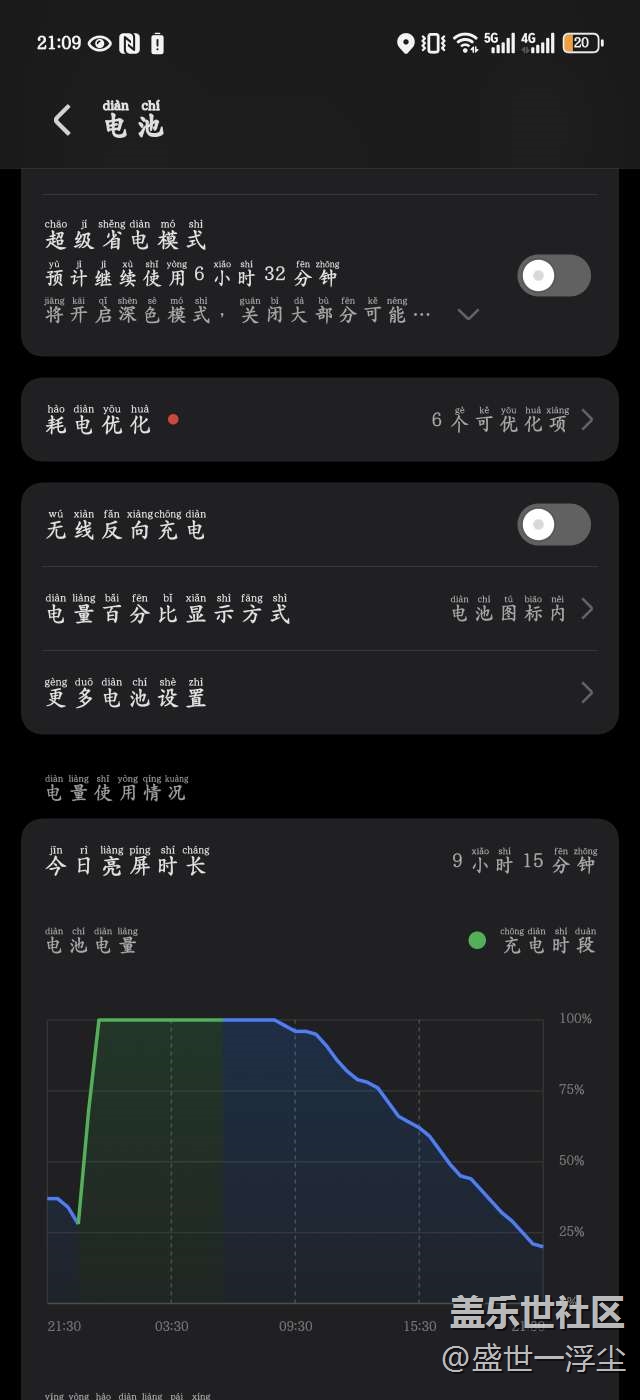Expand the 超级省电模式 description chevron
The width and height of the screenshot is (640, 1400).
click(x=467, y=314)
